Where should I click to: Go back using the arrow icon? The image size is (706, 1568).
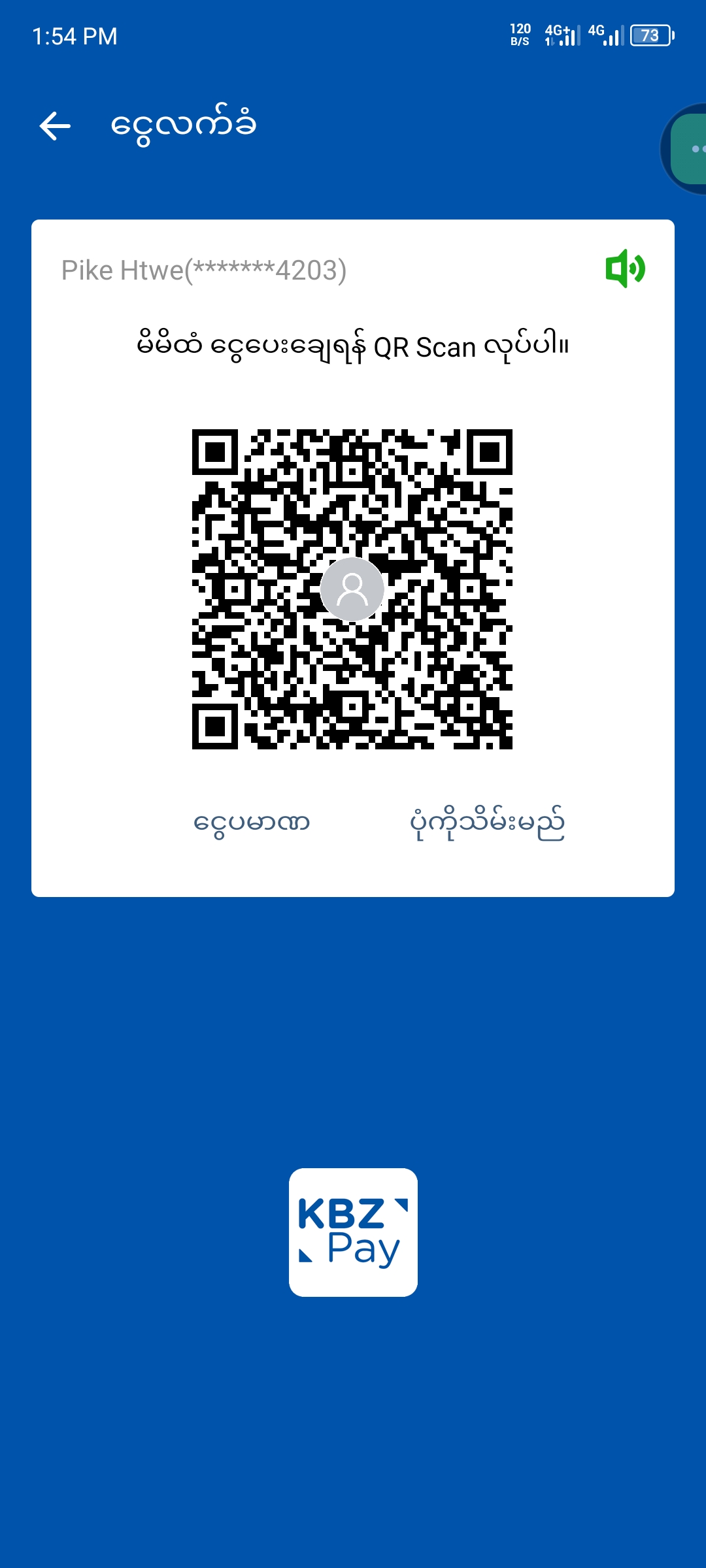coord(55,125)
